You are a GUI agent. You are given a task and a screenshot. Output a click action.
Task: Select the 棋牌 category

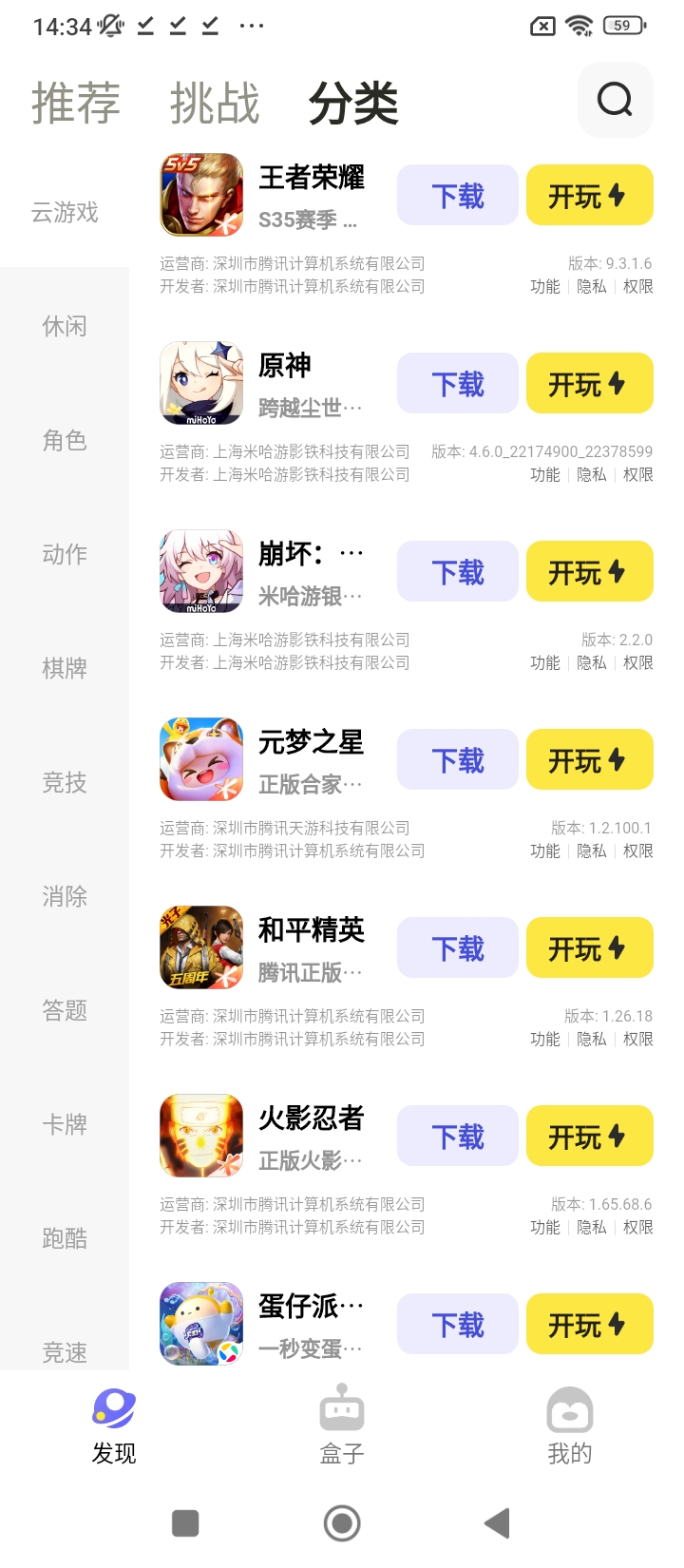(65, 668)
